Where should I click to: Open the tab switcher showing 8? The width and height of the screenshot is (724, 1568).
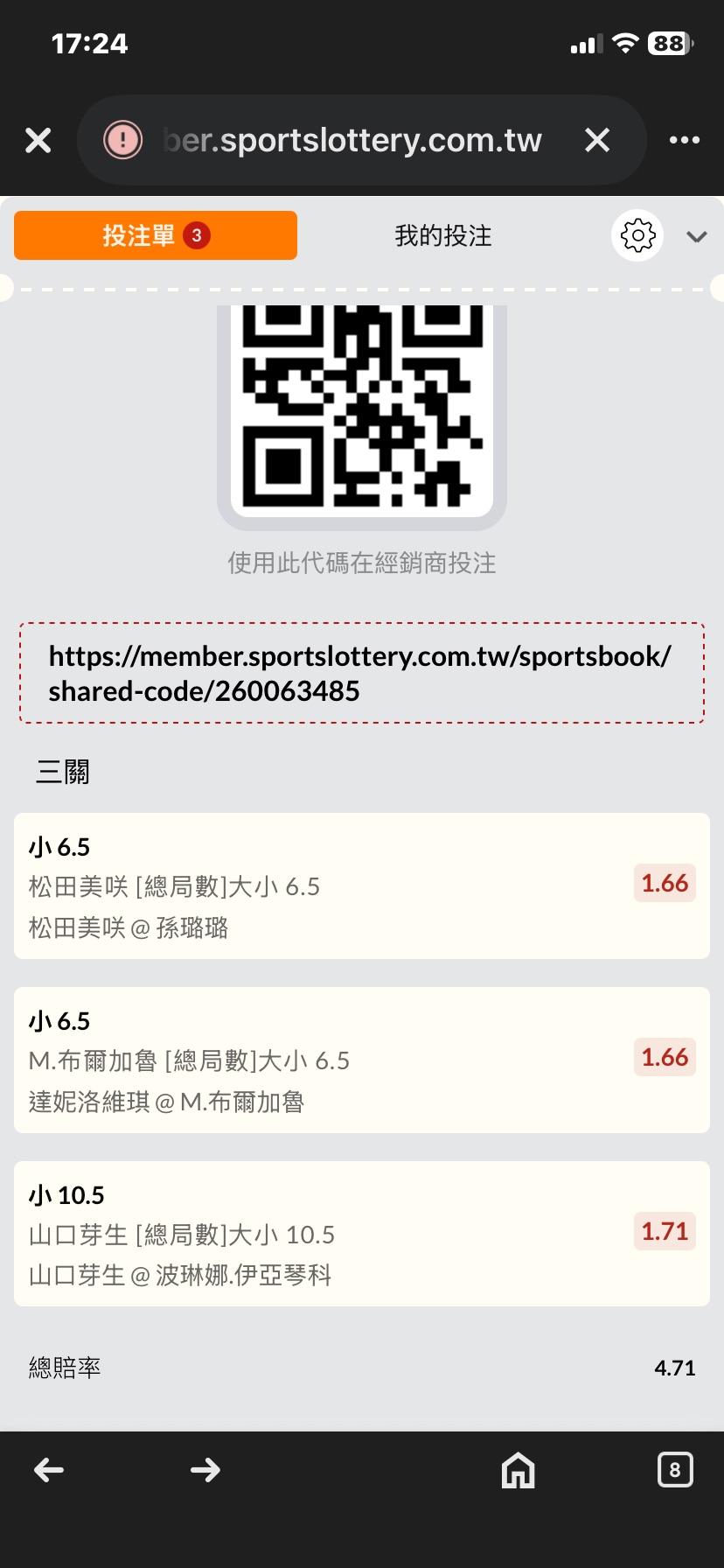coord(674,1470)
